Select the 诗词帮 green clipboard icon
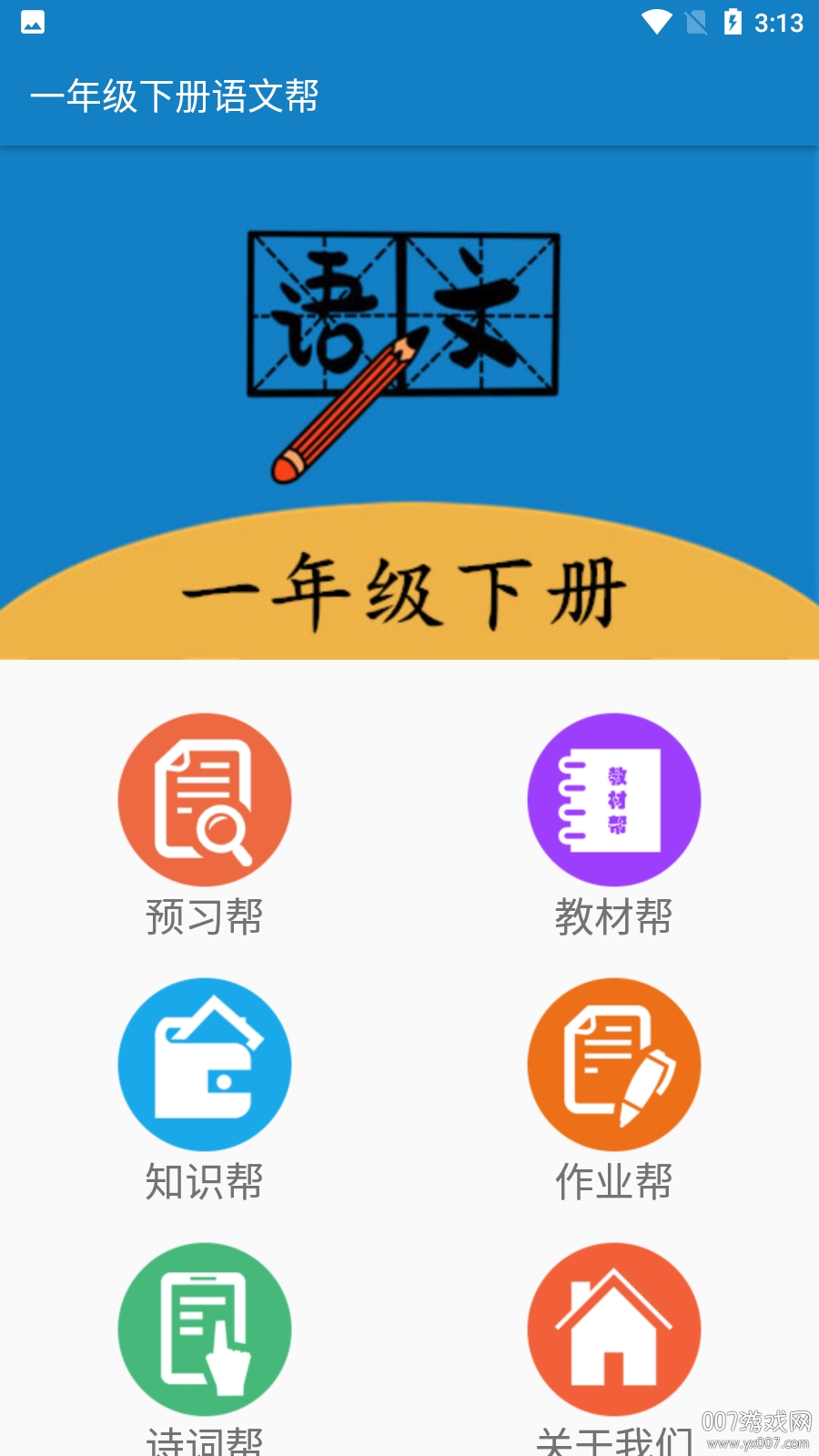Image resolution: width=819 pixels, height=1456 pixels. point(204,1329)
